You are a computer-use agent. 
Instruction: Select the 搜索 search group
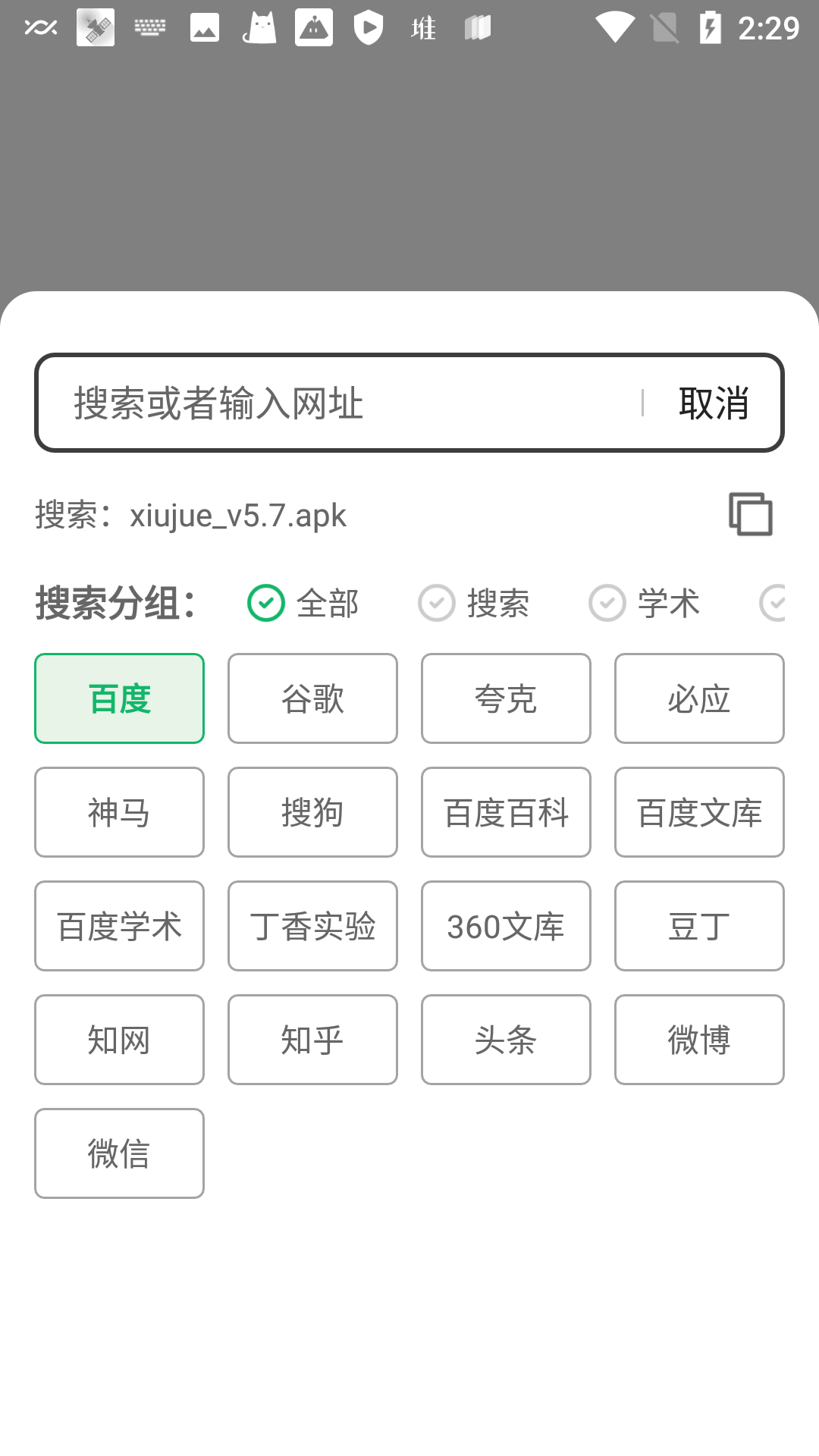coord(474,604)
